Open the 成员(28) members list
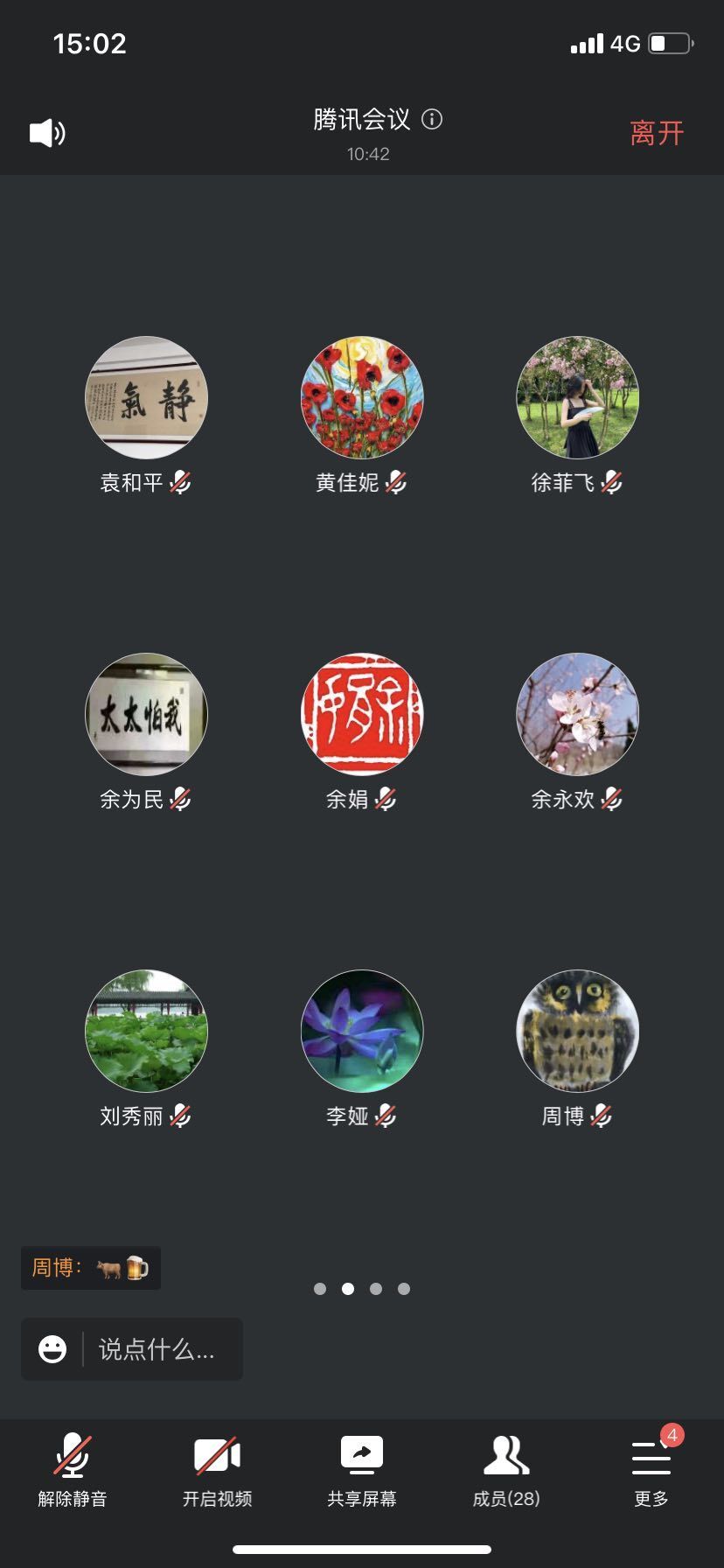Screen dimensions: 724x1568 [x=506, y=1470]
